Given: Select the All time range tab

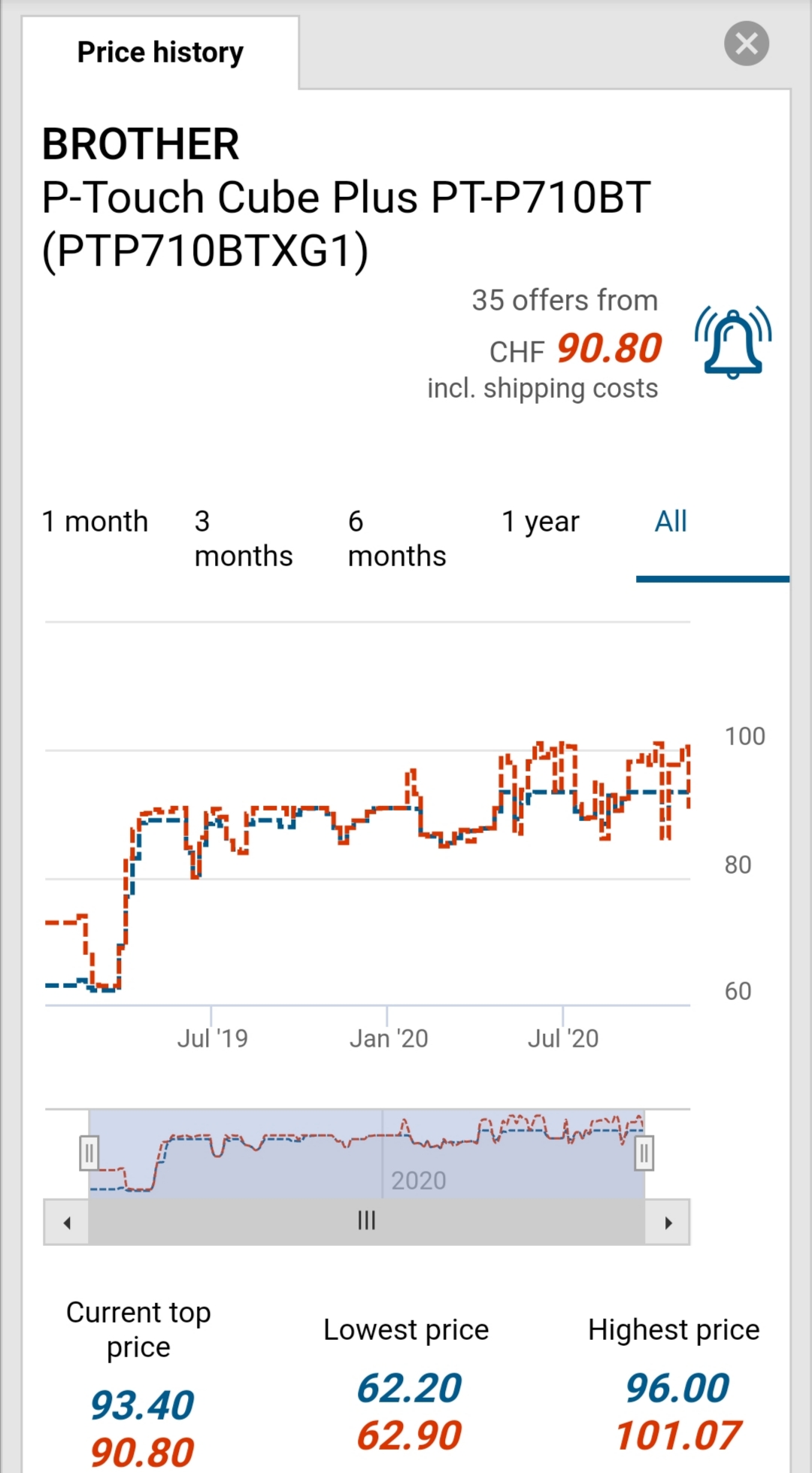Looking at the screenshot, I should [x=671, y=522].
